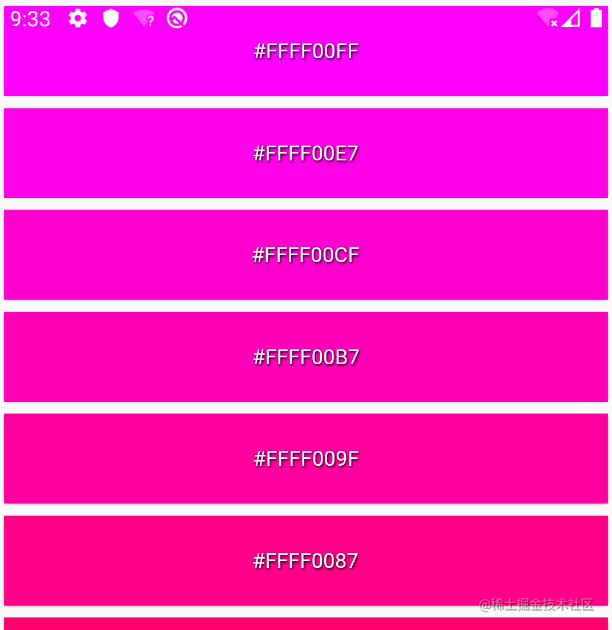Select the #FFFF0087 color card
Image resolution: width=612 pixels, height=630 pixels.
(x=306, y=561)
